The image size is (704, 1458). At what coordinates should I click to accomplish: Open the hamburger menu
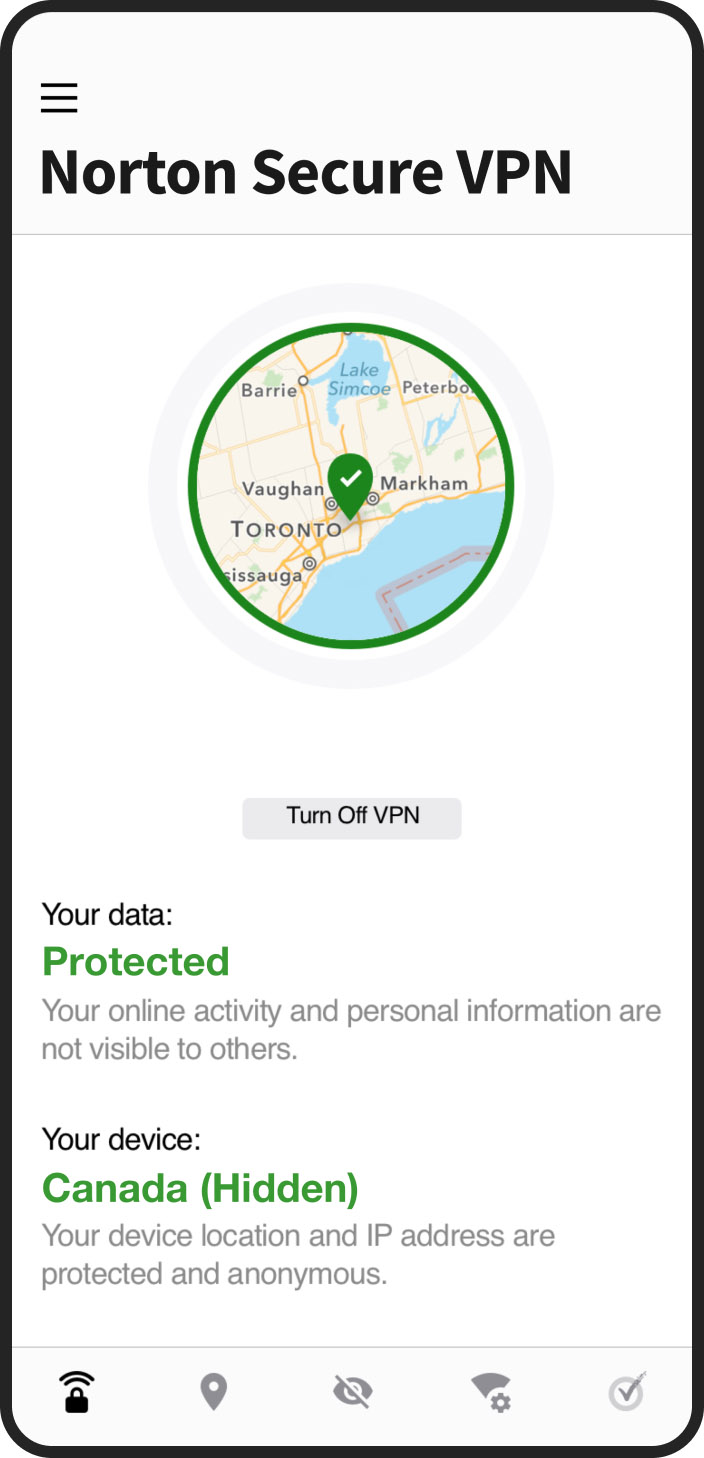pos(59,97)
